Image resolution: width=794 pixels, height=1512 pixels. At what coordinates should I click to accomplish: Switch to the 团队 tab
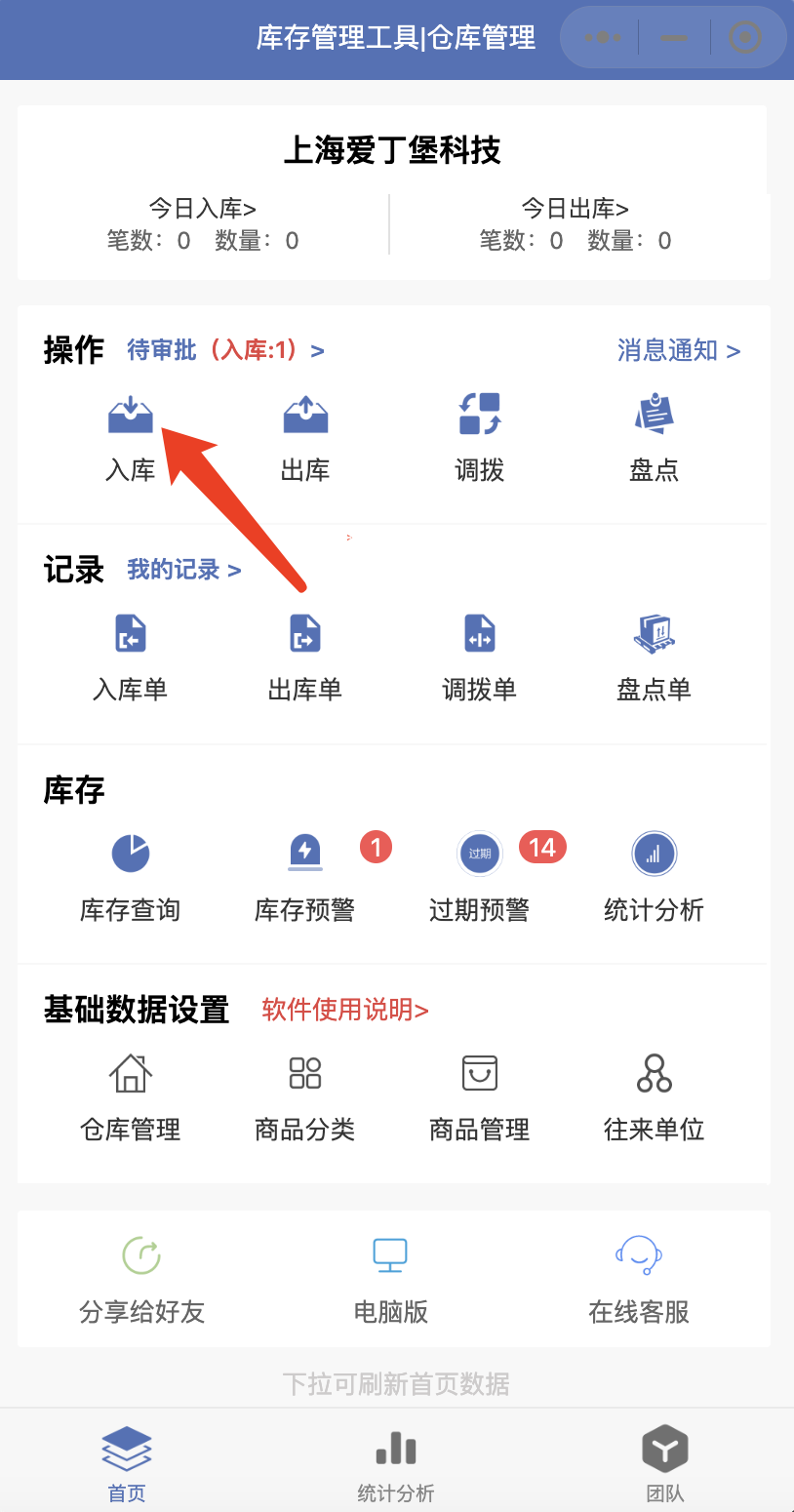click(664, 1461)
